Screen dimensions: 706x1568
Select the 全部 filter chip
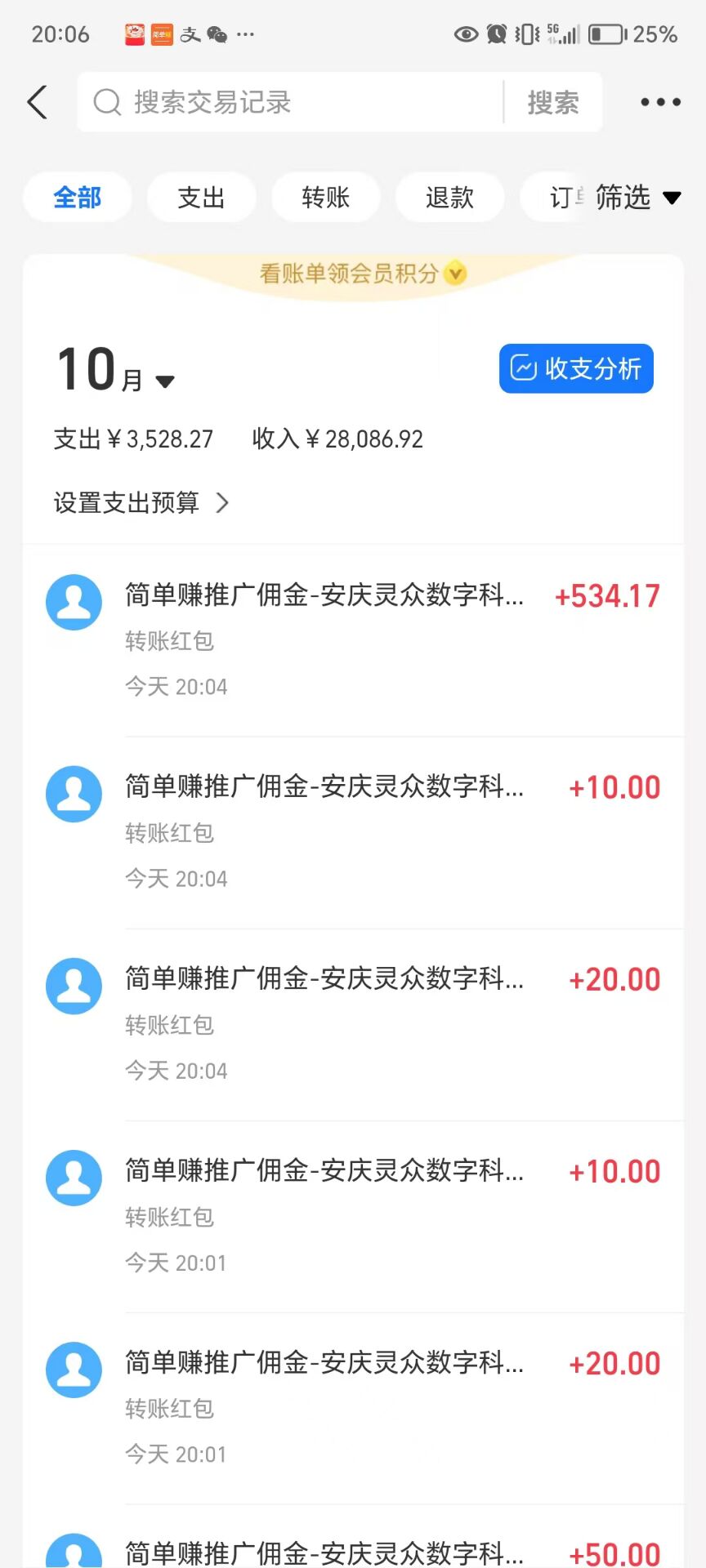(x=78, y=197)
